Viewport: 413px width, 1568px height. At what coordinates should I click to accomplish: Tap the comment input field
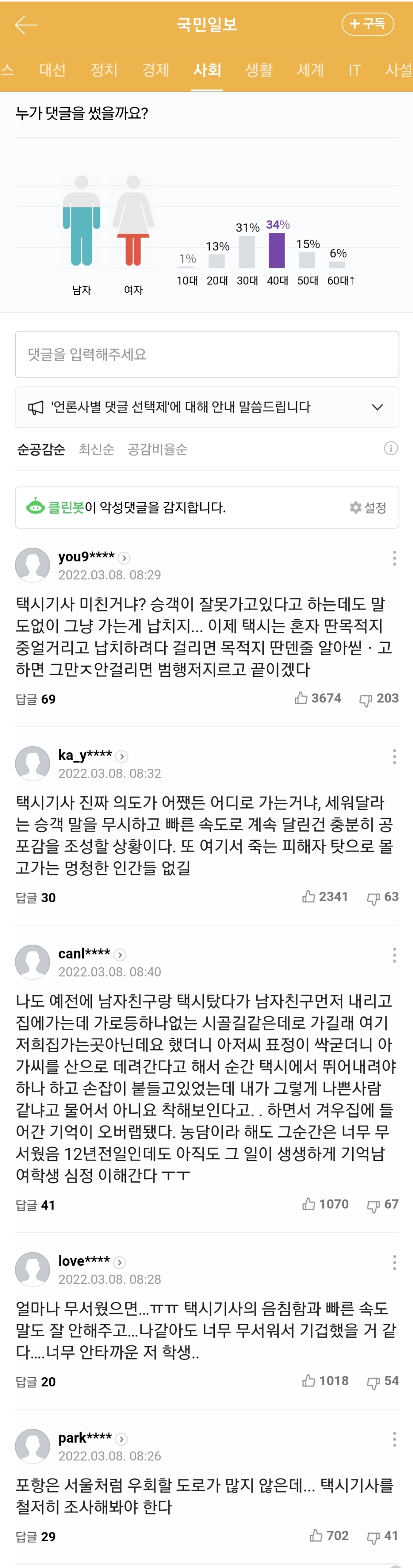coord(207,354)
